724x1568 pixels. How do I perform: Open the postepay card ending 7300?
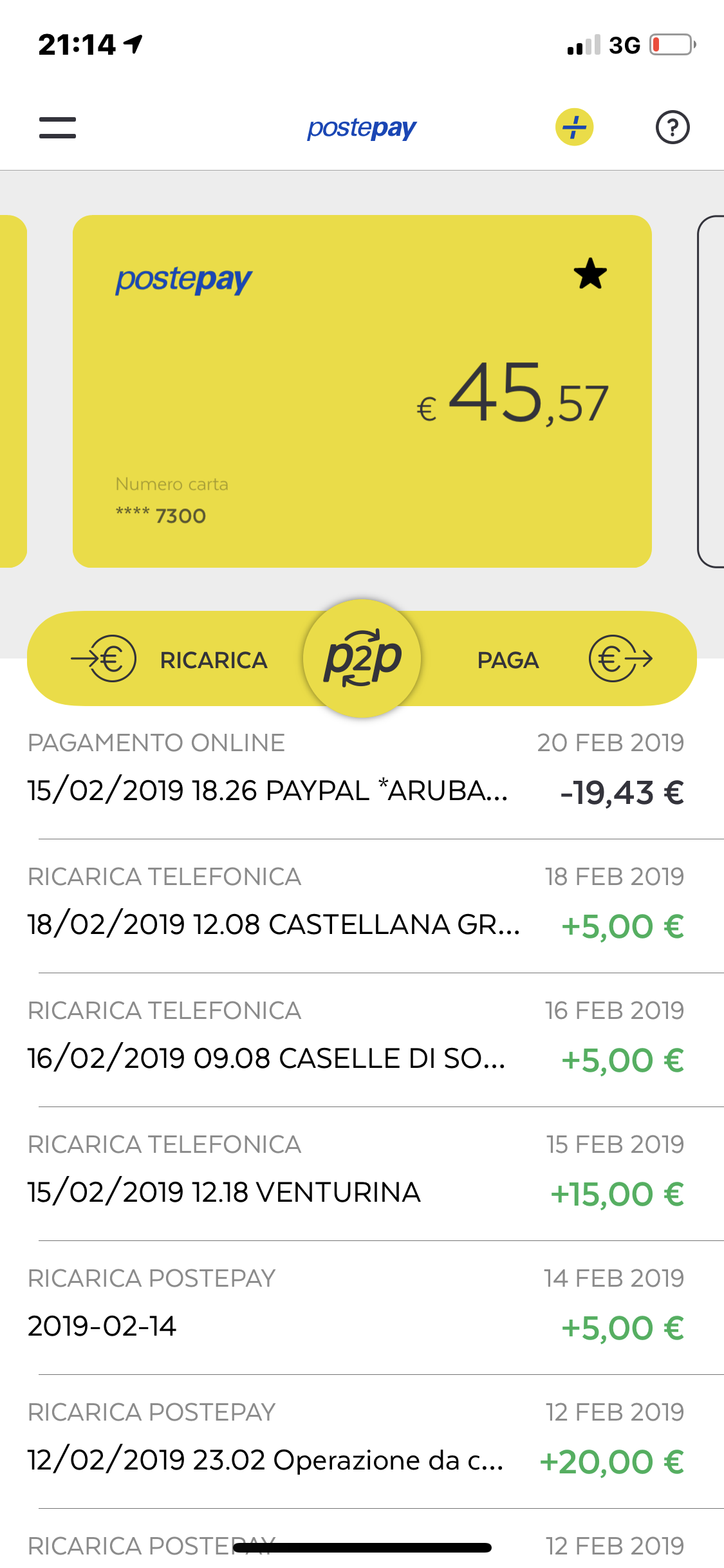point(362,391)
